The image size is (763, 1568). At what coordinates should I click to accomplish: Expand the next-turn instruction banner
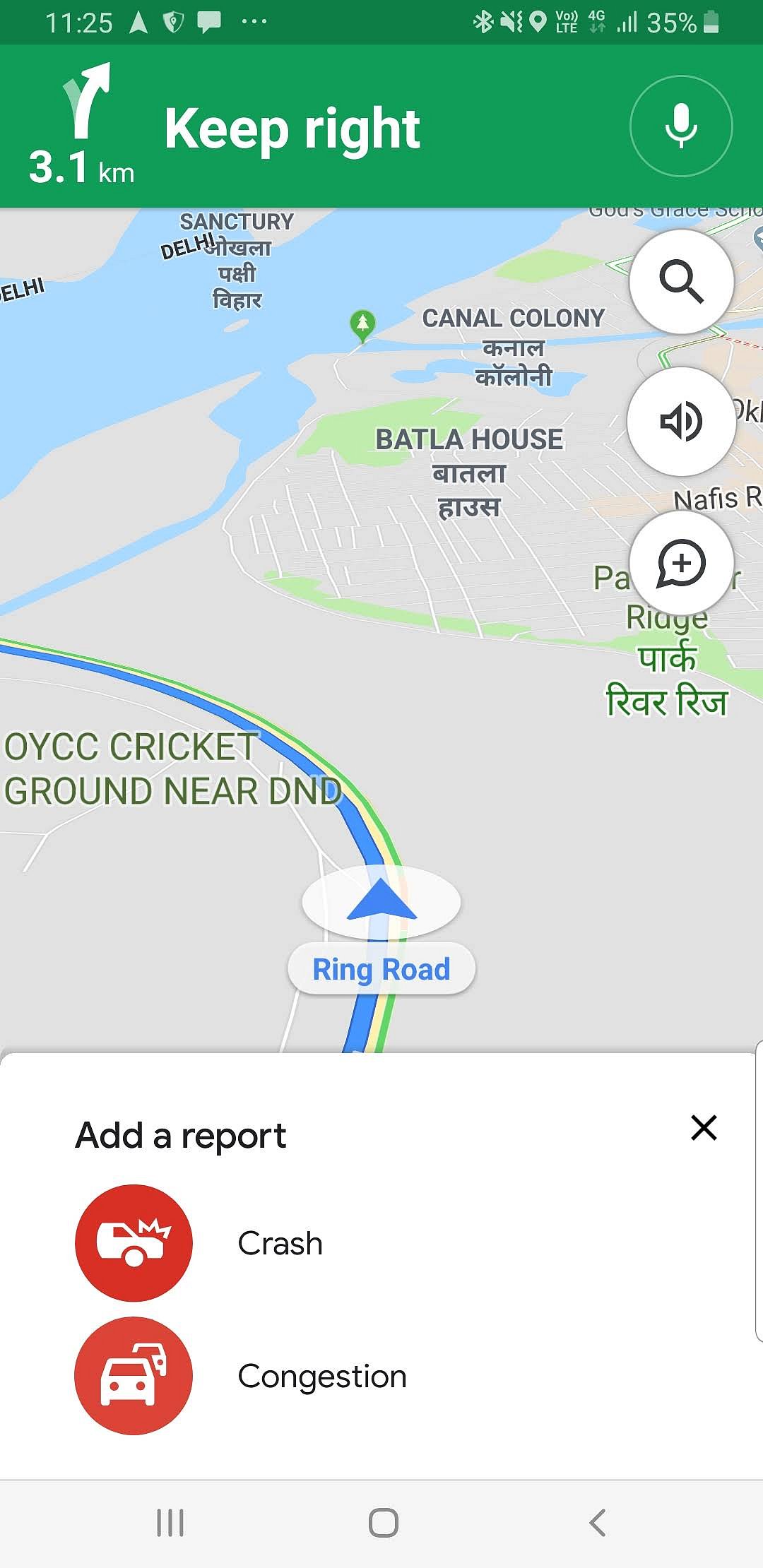tap(293, 129)
